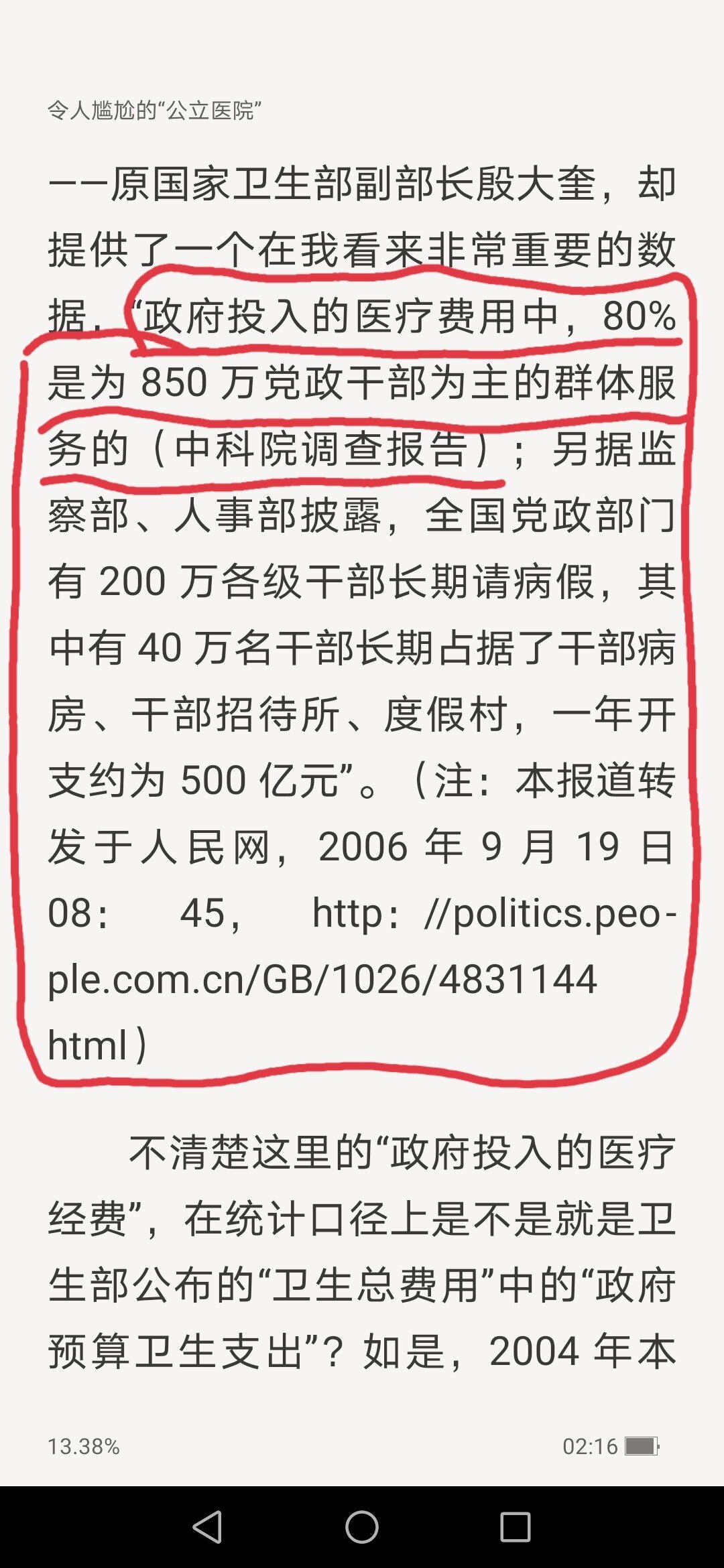This screenshot has width=724, height=1568.
Task: Tap the system back button
Action: click(208, 1527)
